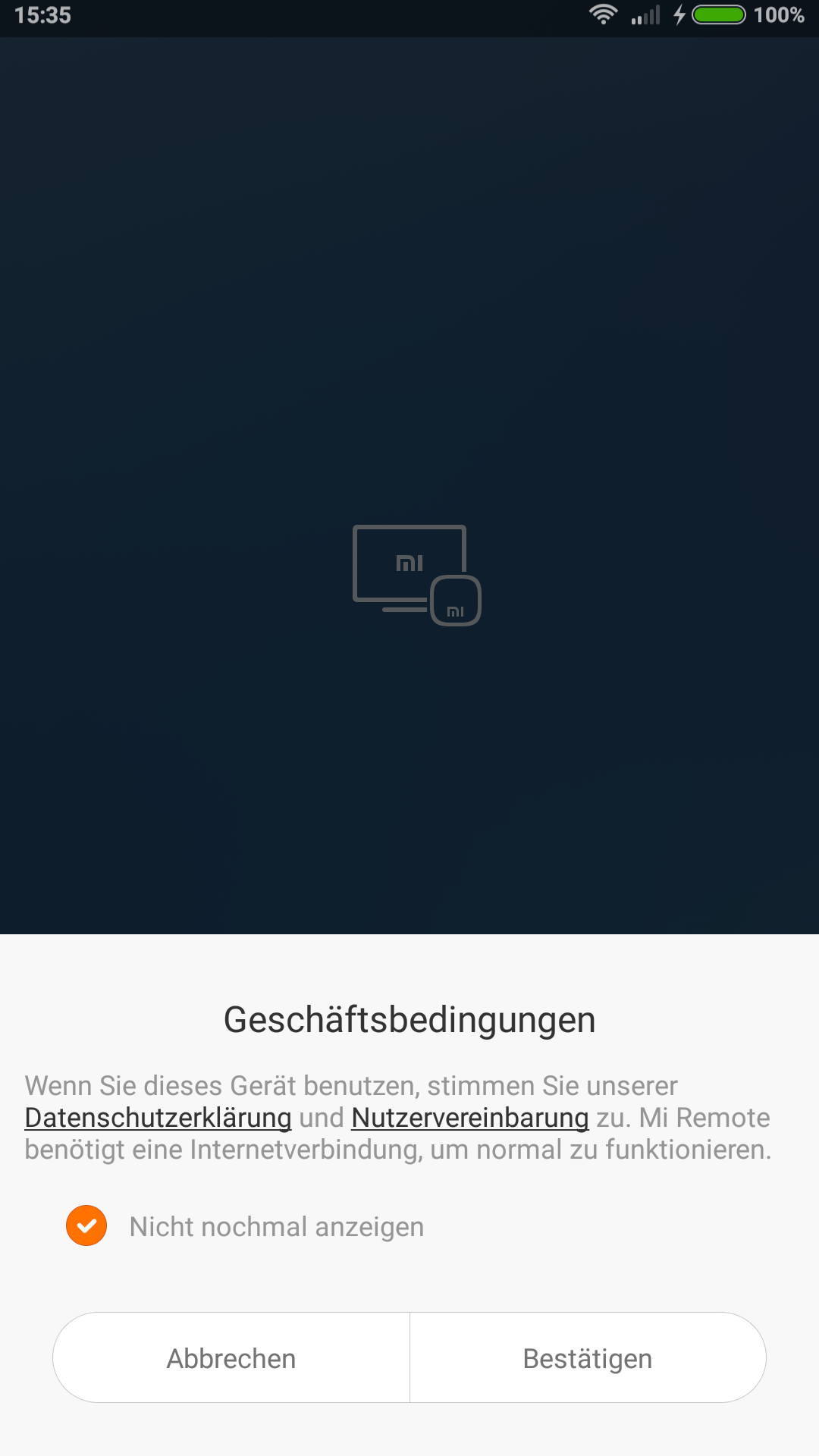
Task: Tap Abbrechen to decline the terms
Action: click(231, 1358)
